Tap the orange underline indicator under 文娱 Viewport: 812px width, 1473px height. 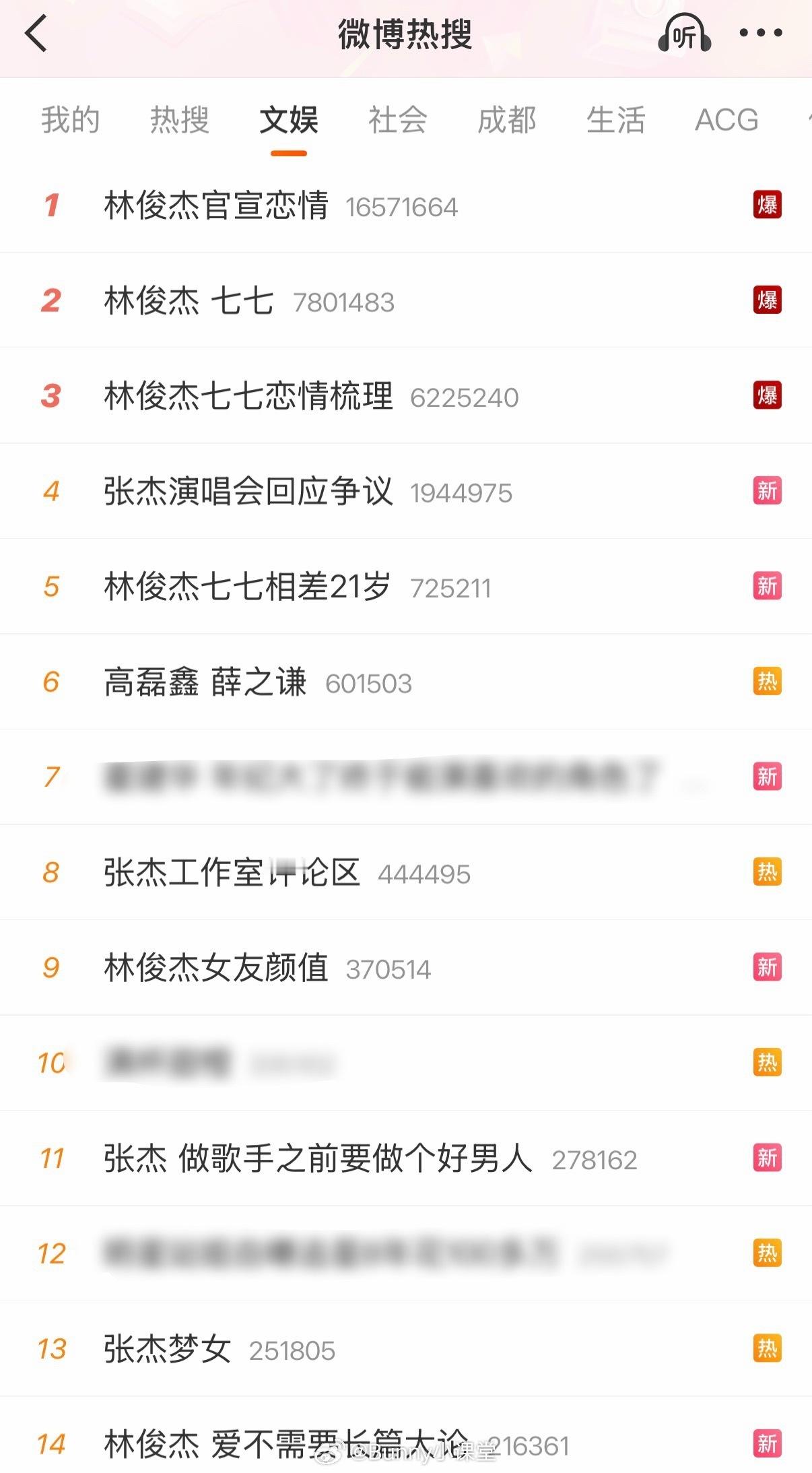click(x=288, y=154)
